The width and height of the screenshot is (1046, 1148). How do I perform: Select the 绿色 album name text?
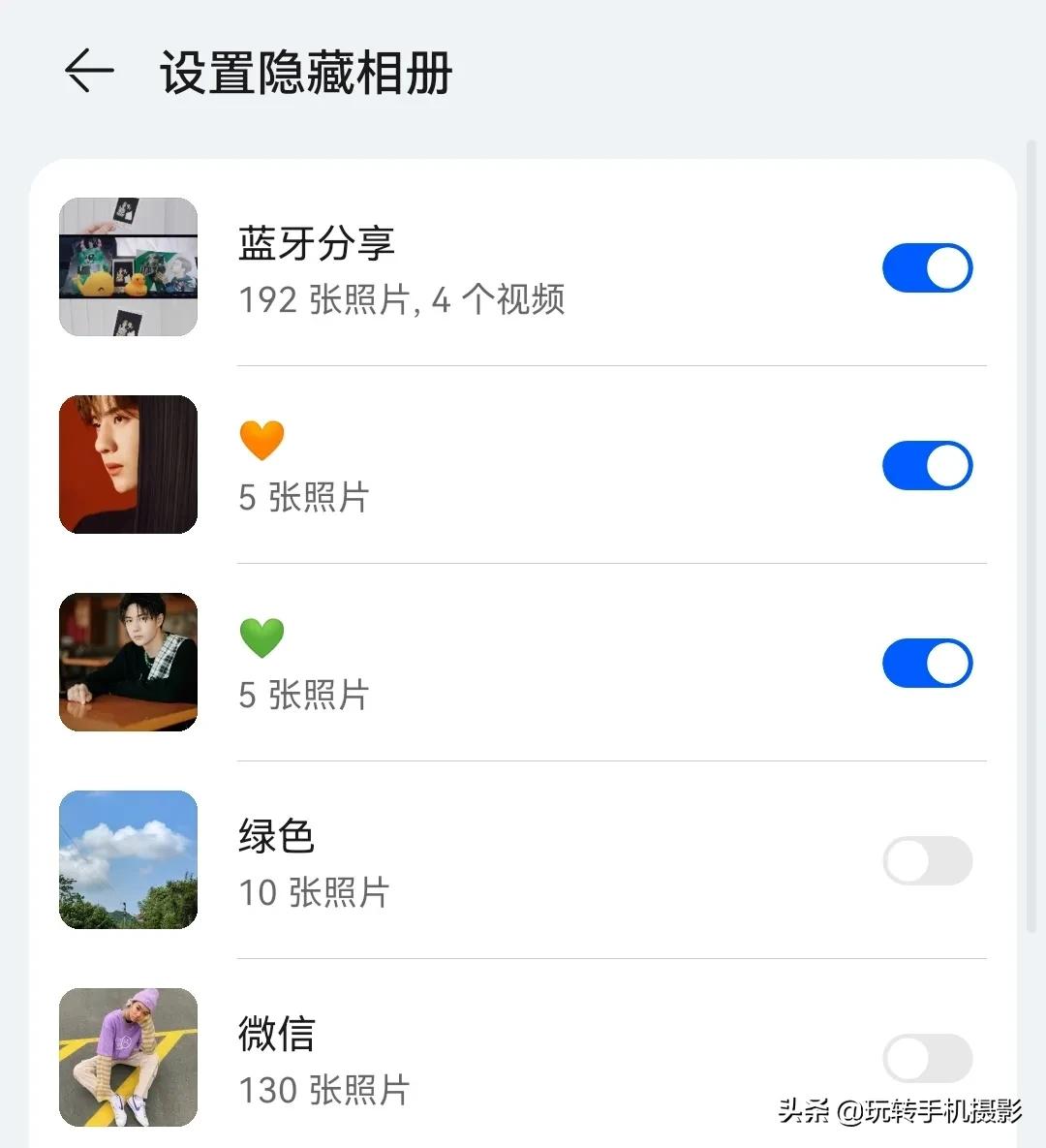pos(275,838)
